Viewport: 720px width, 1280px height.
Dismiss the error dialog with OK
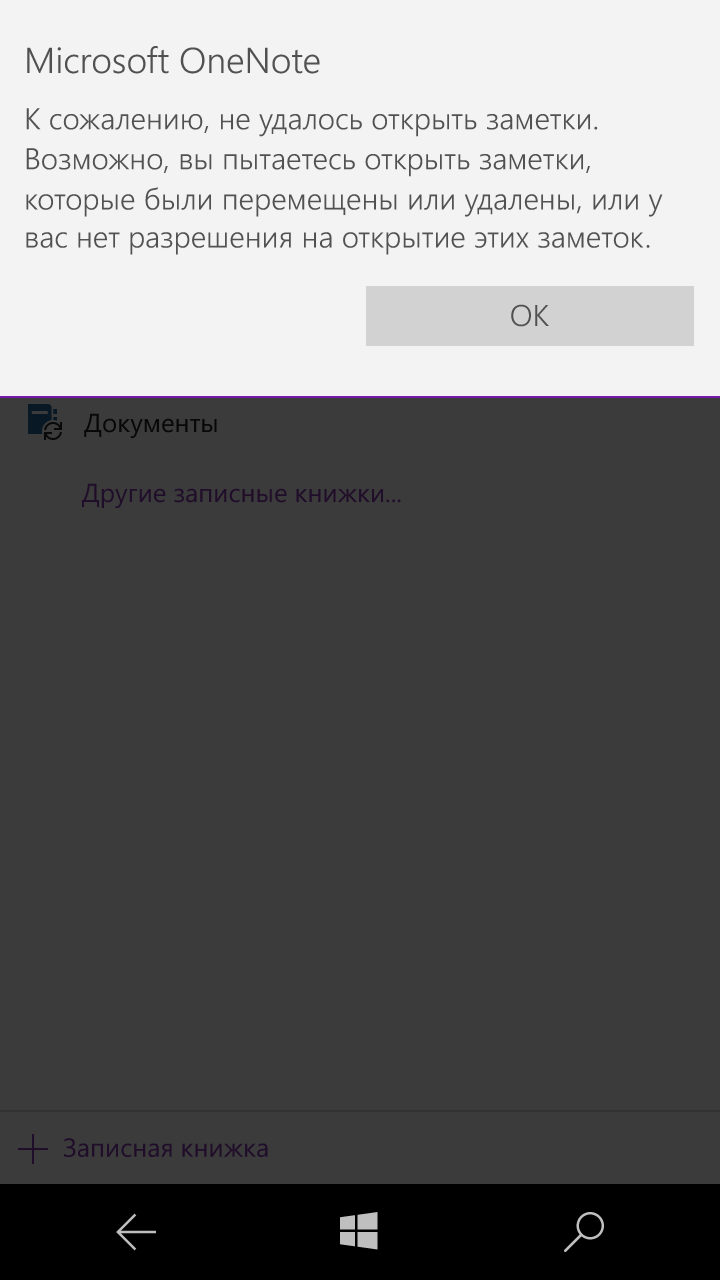point(529,316)
